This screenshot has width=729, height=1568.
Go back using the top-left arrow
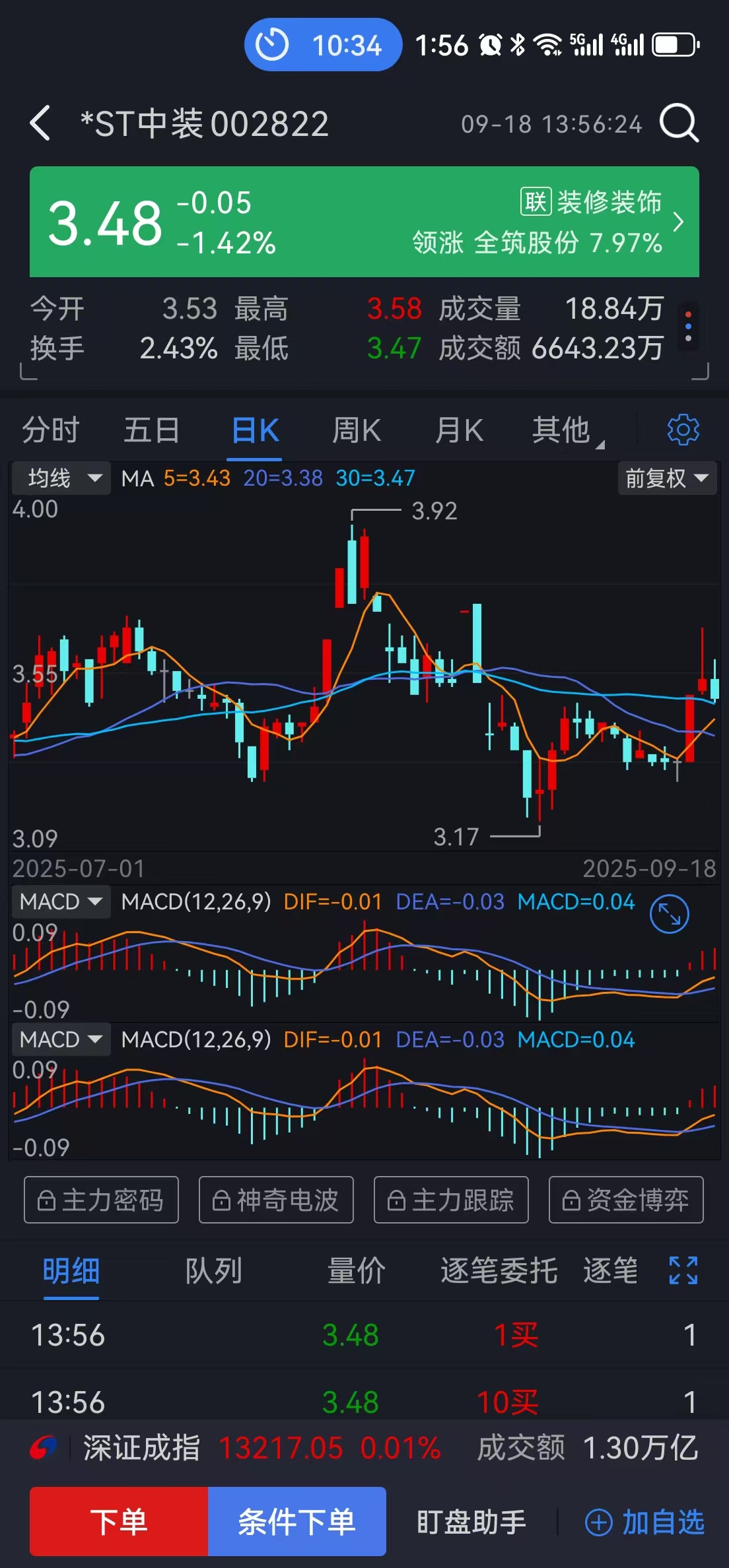[x=41, y=123]
